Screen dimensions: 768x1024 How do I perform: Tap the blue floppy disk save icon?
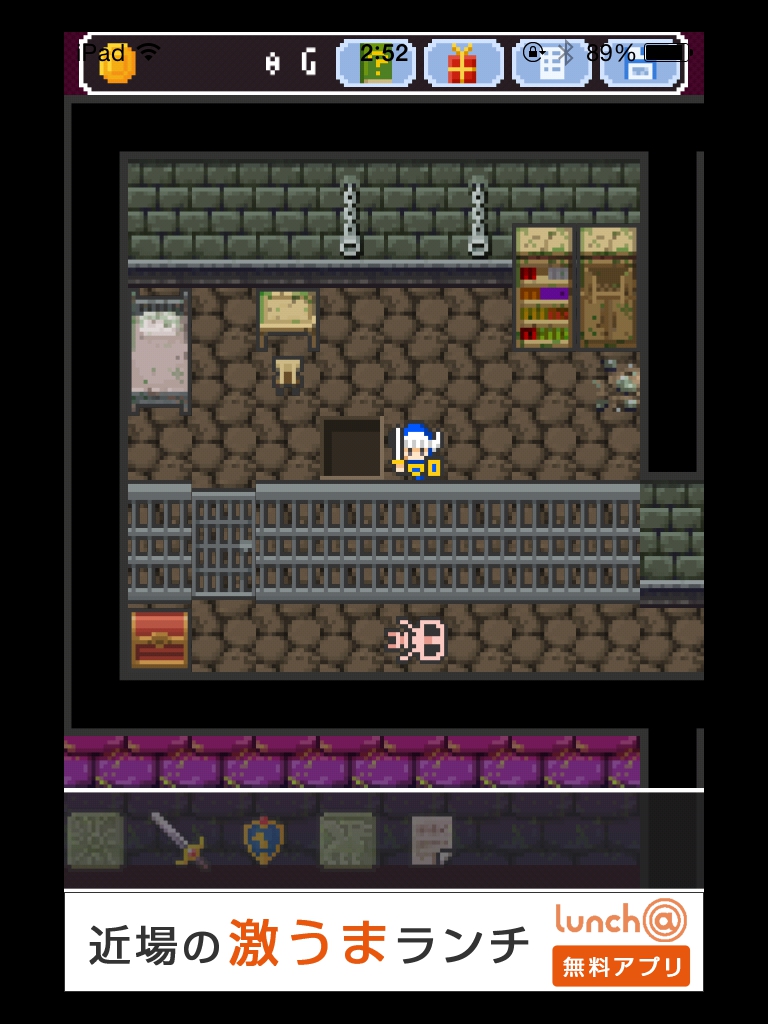640,64
